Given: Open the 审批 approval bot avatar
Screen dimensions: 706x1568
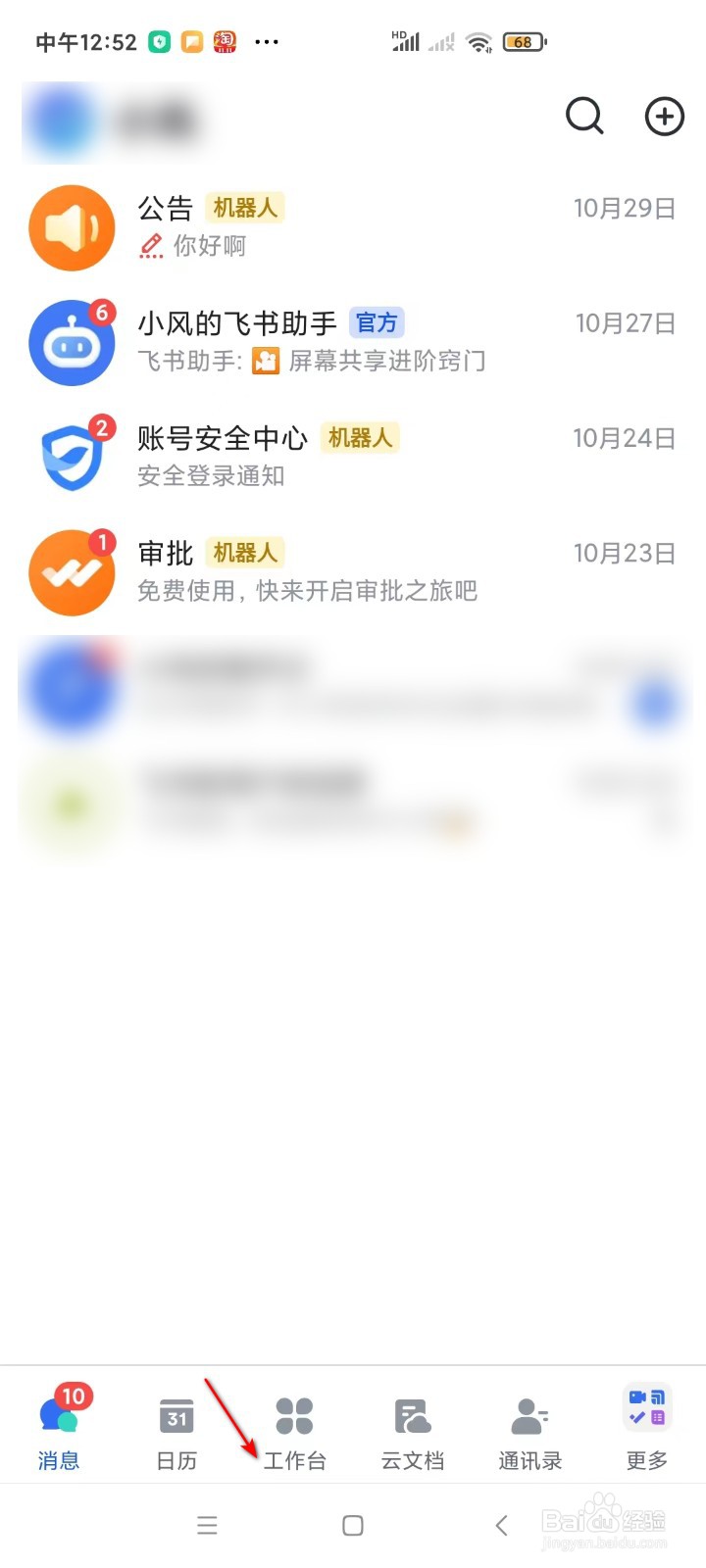Looking at the screenshot, I should click(x=72, y=572).
